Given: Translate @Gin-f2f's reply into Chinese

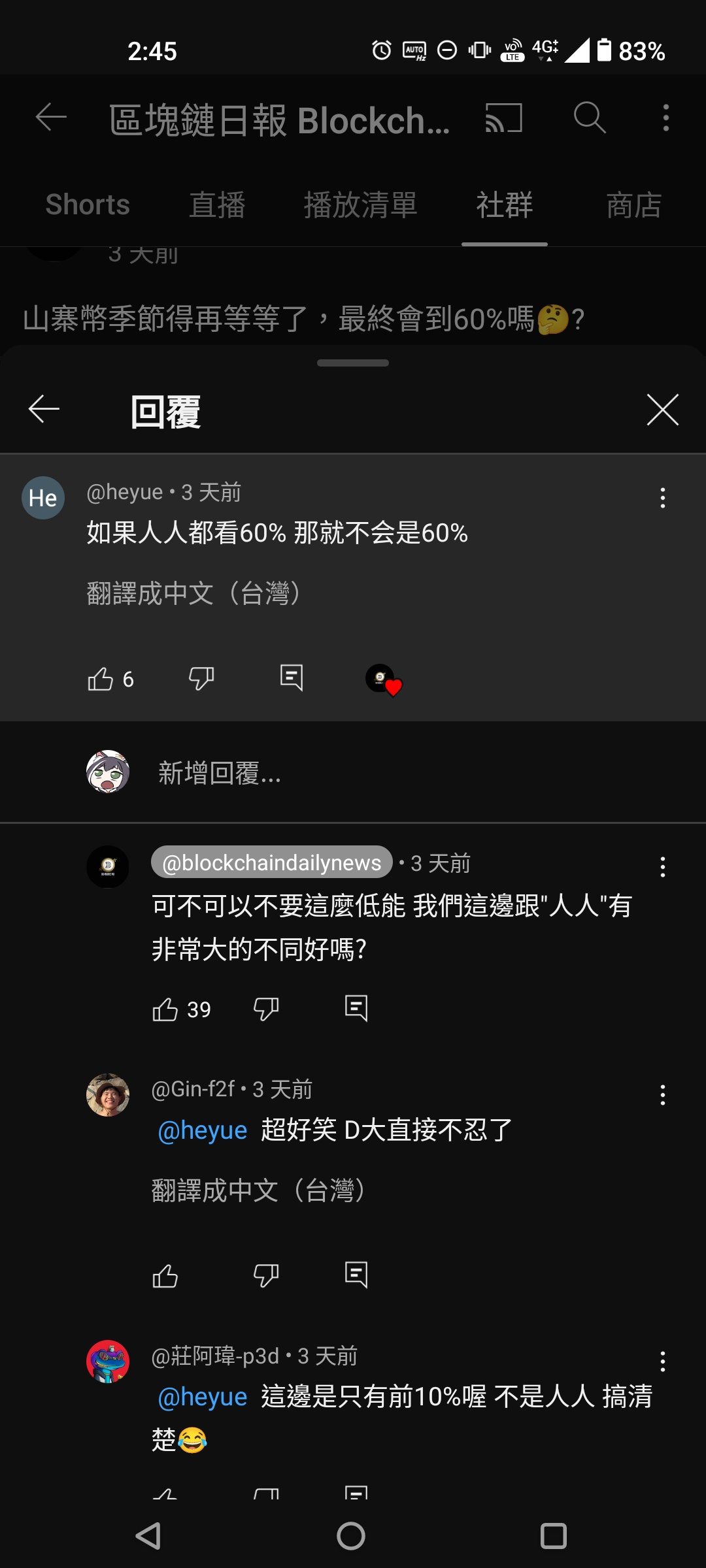Looking at the screenshot, I should click(x=259, y=1190).
